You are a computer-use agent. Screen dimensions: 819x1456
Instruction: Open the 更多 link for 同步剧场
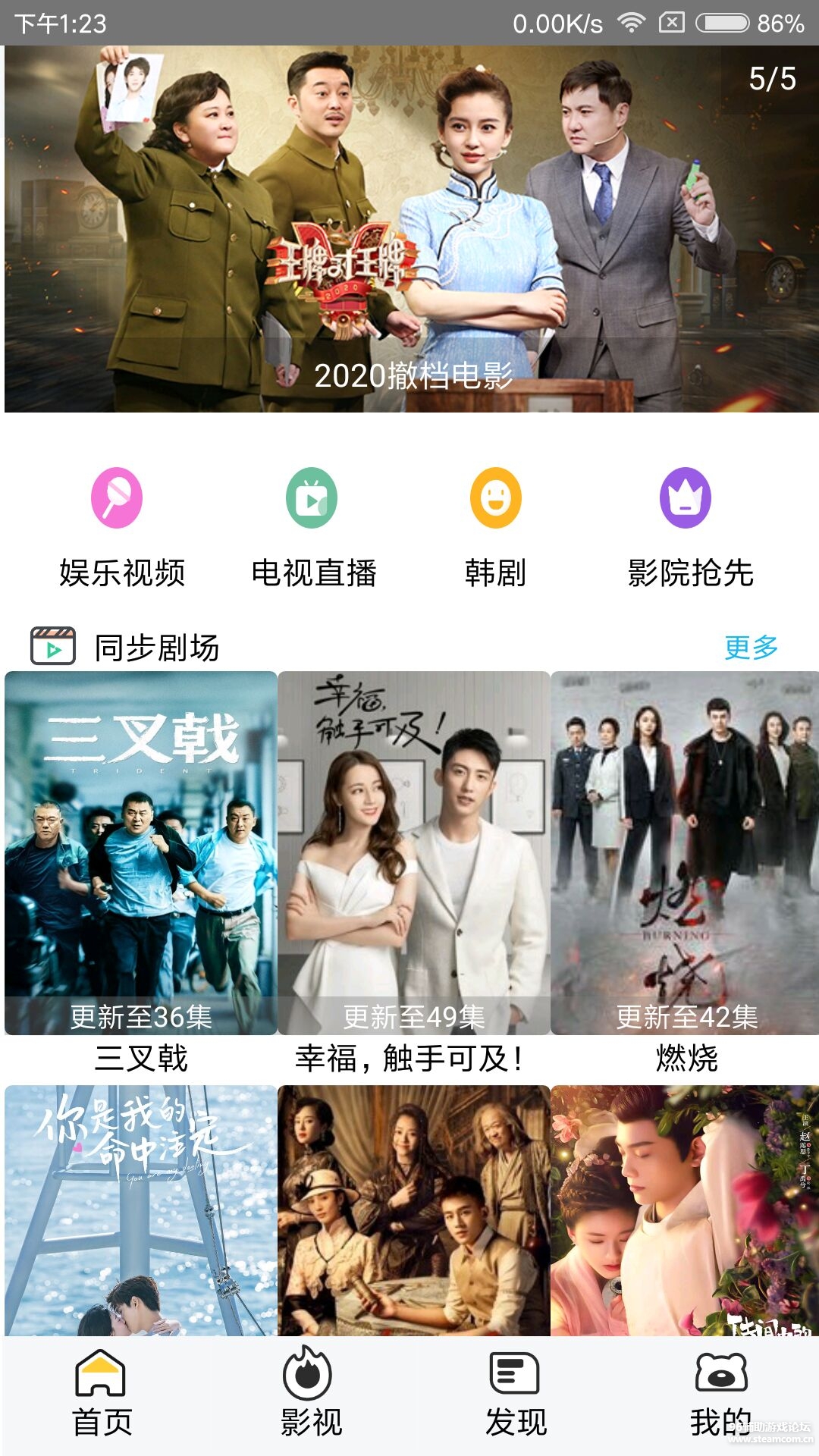pos(751,646)
